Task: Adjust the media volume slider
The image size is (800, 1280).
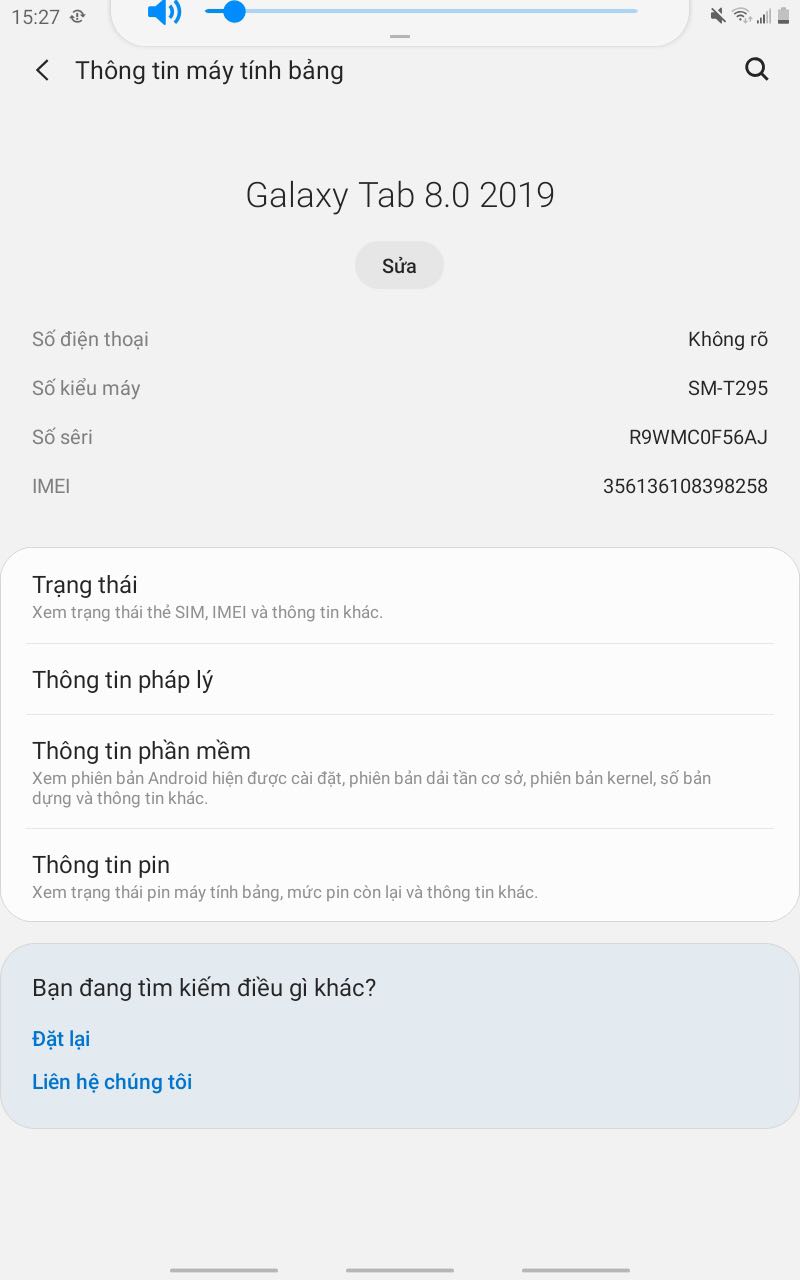Action: (x=235, y=12)
